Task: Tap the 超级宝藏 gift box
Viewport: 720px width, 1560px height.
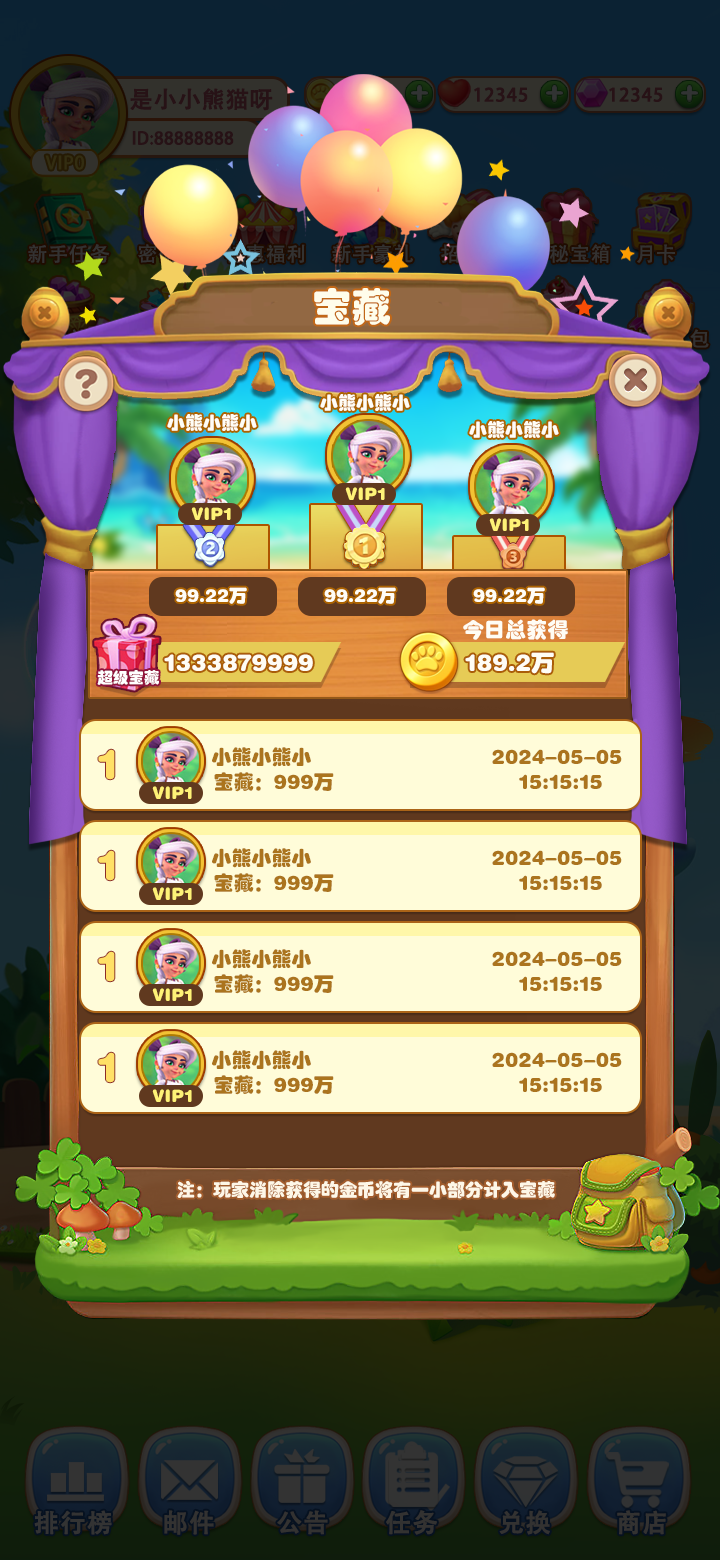Action: coord(127,651)
